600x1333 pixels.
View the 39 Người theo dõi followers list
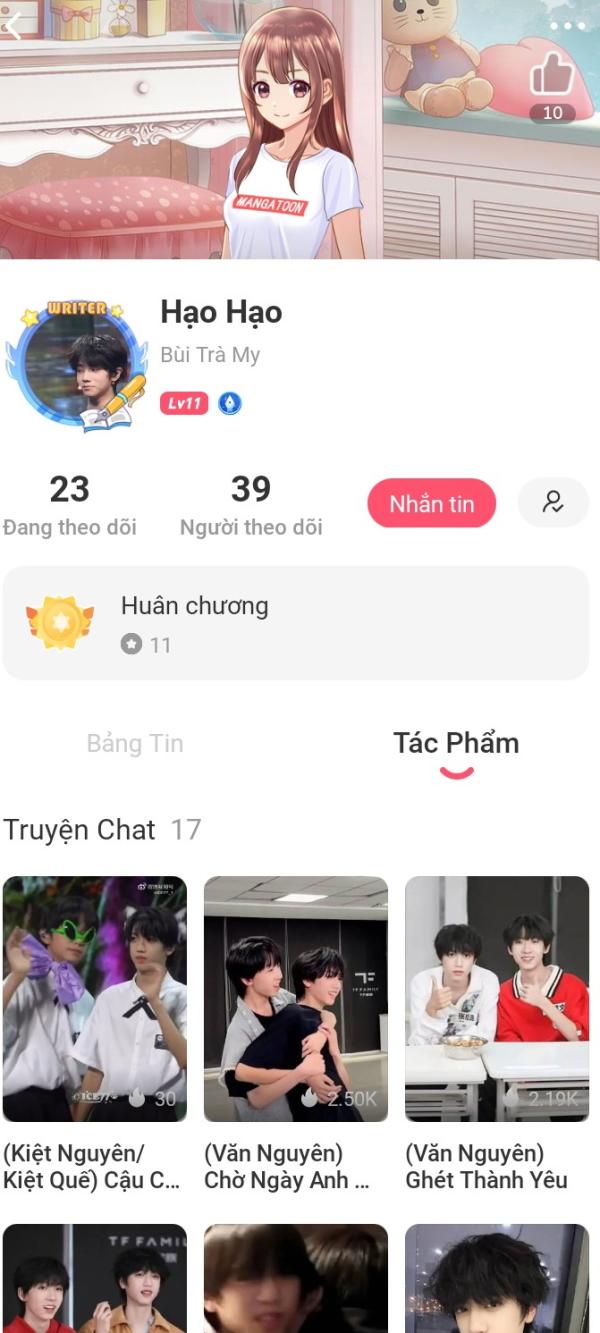tap(251, 504)
